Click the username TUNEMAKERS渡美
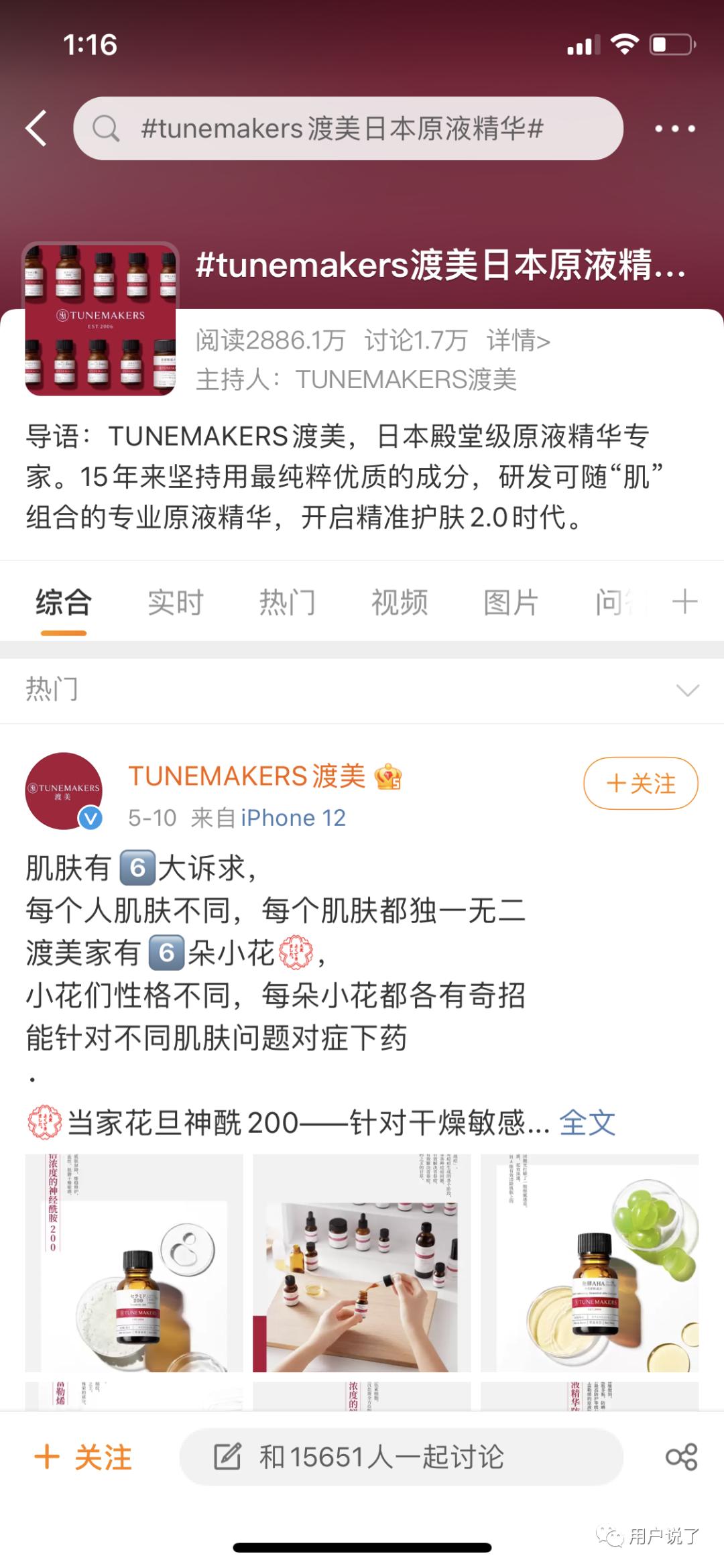 (x=248, y=778)
